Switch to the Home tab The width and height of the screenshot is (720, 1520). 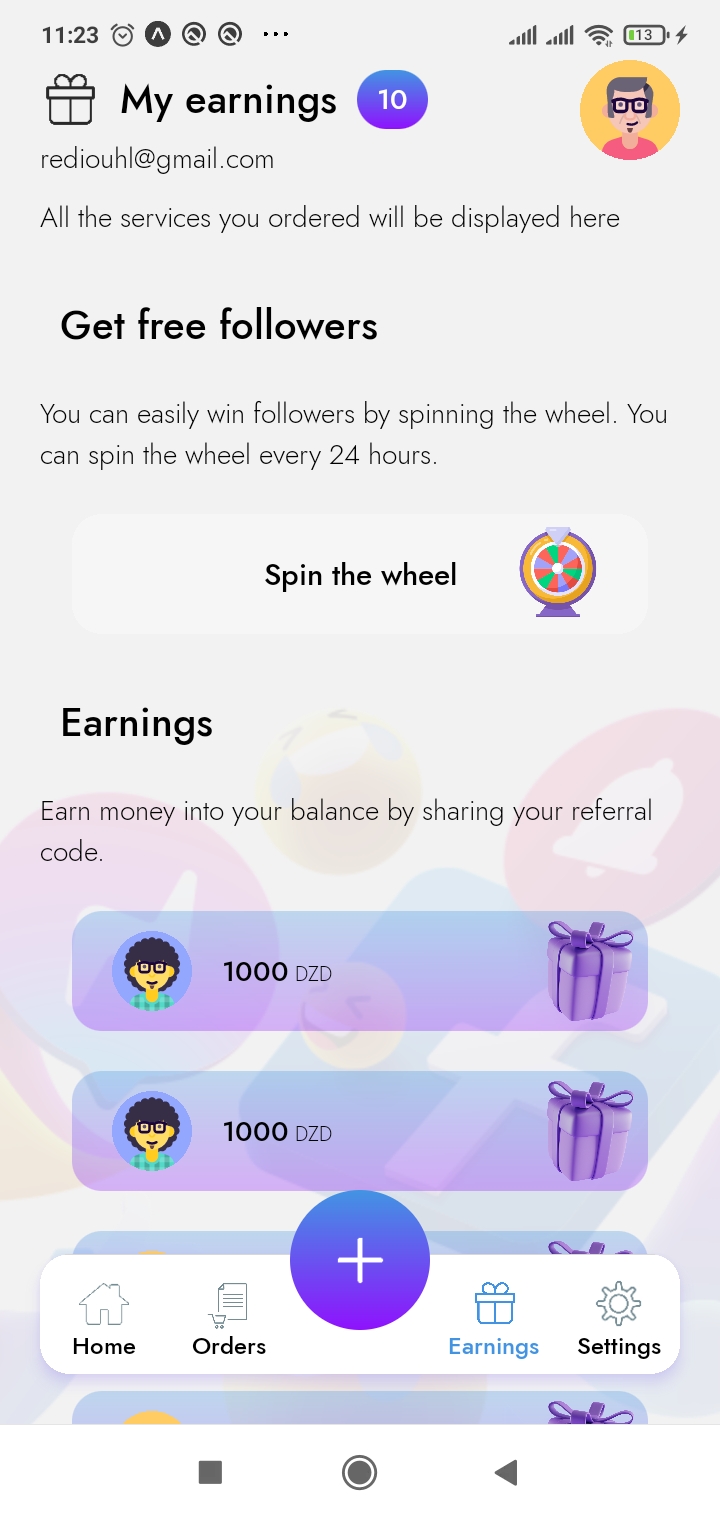click(x=104, y=1318)
